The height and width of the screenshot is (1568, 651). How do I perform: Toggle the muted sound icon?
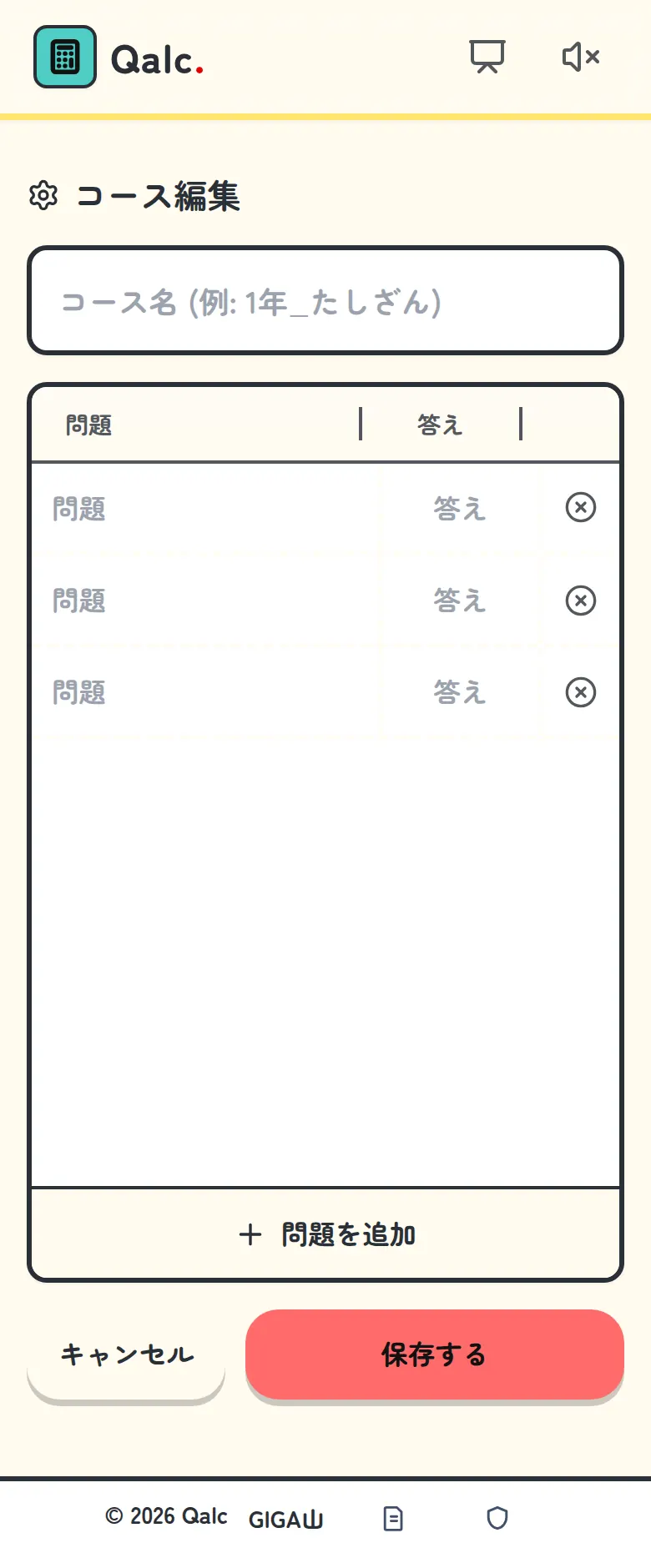point(581,57)
